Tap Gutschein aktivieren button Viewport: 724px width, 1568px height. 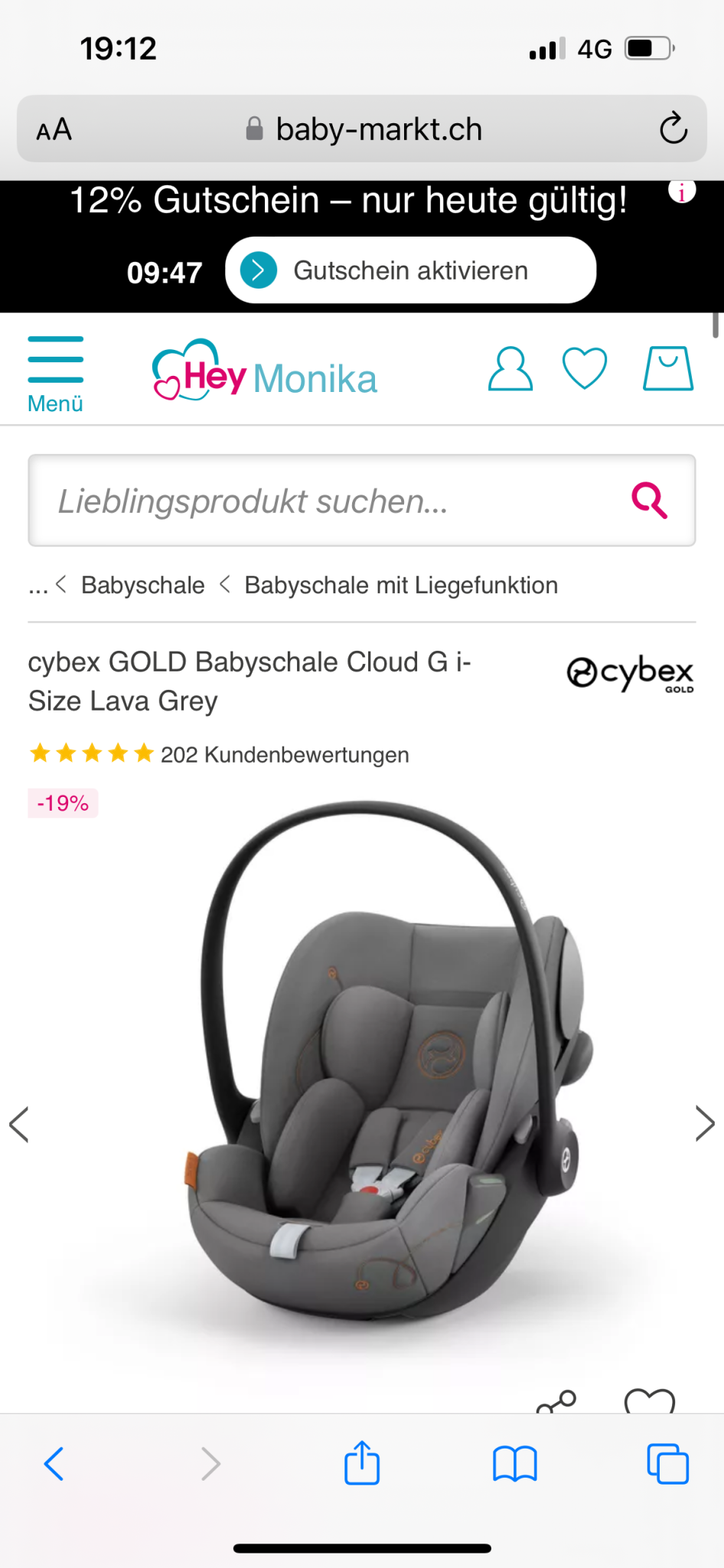[x=410, y=270]
